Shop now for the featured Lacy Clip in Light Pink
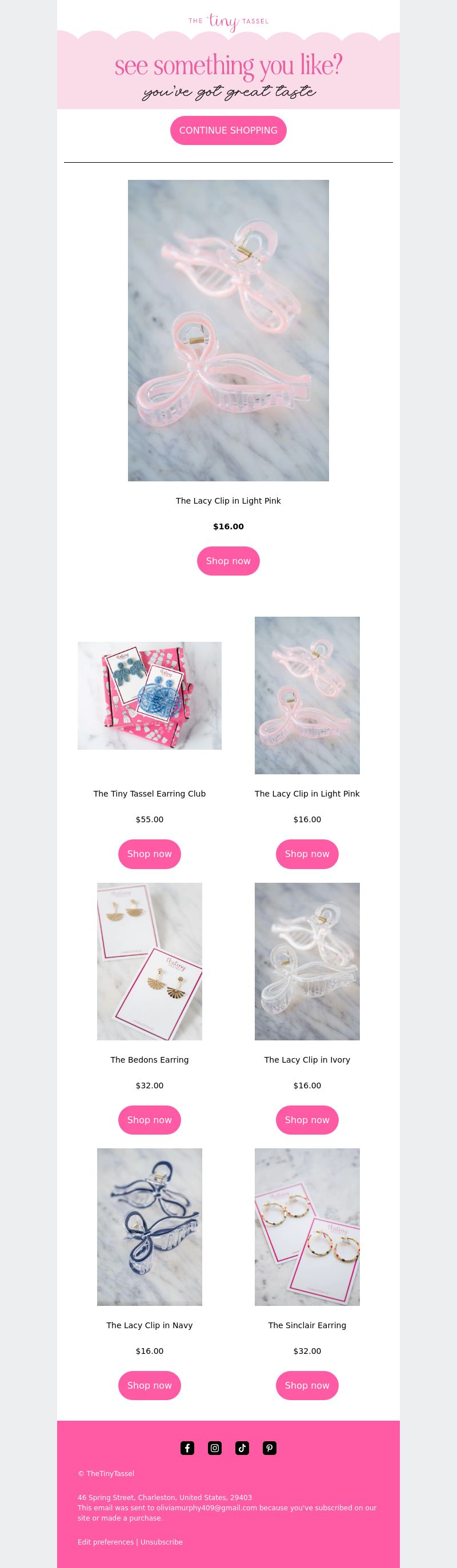 coord(228,561)
